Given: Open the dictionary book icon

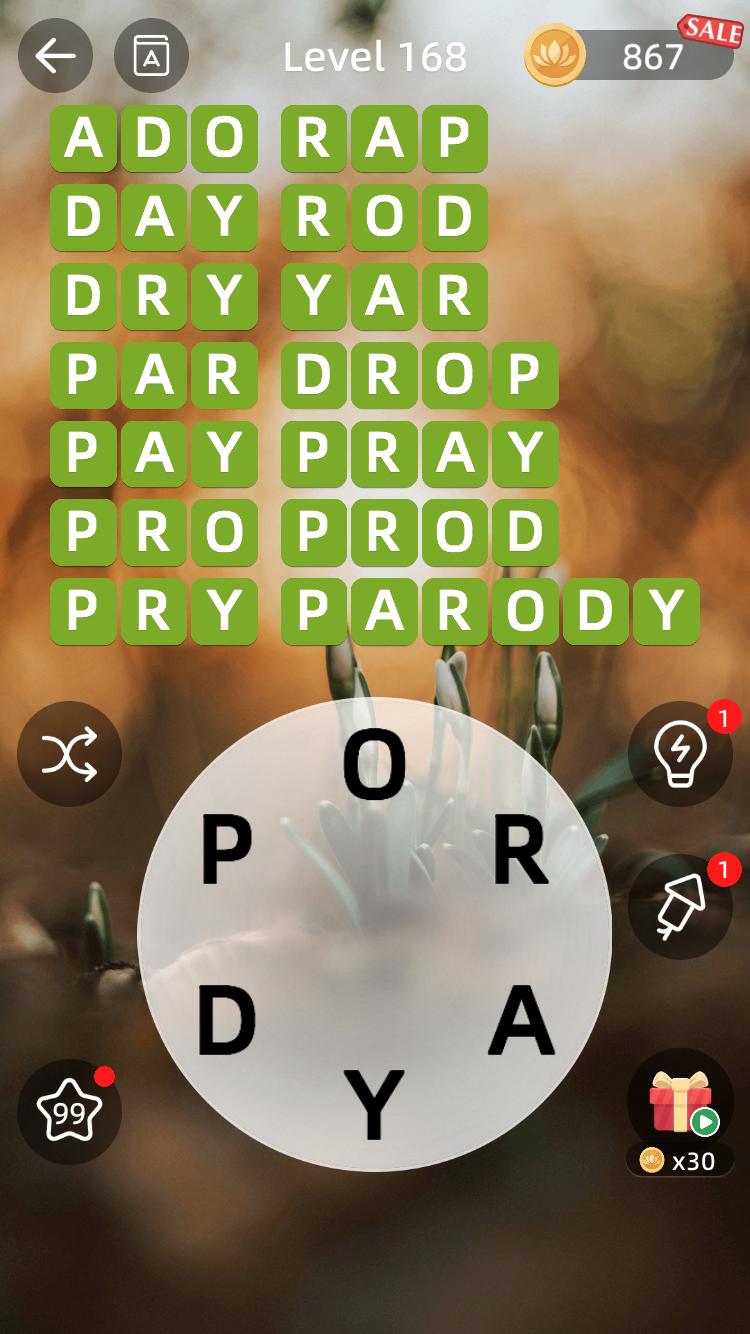Looking at the screenshot, I should click(151, 56).
